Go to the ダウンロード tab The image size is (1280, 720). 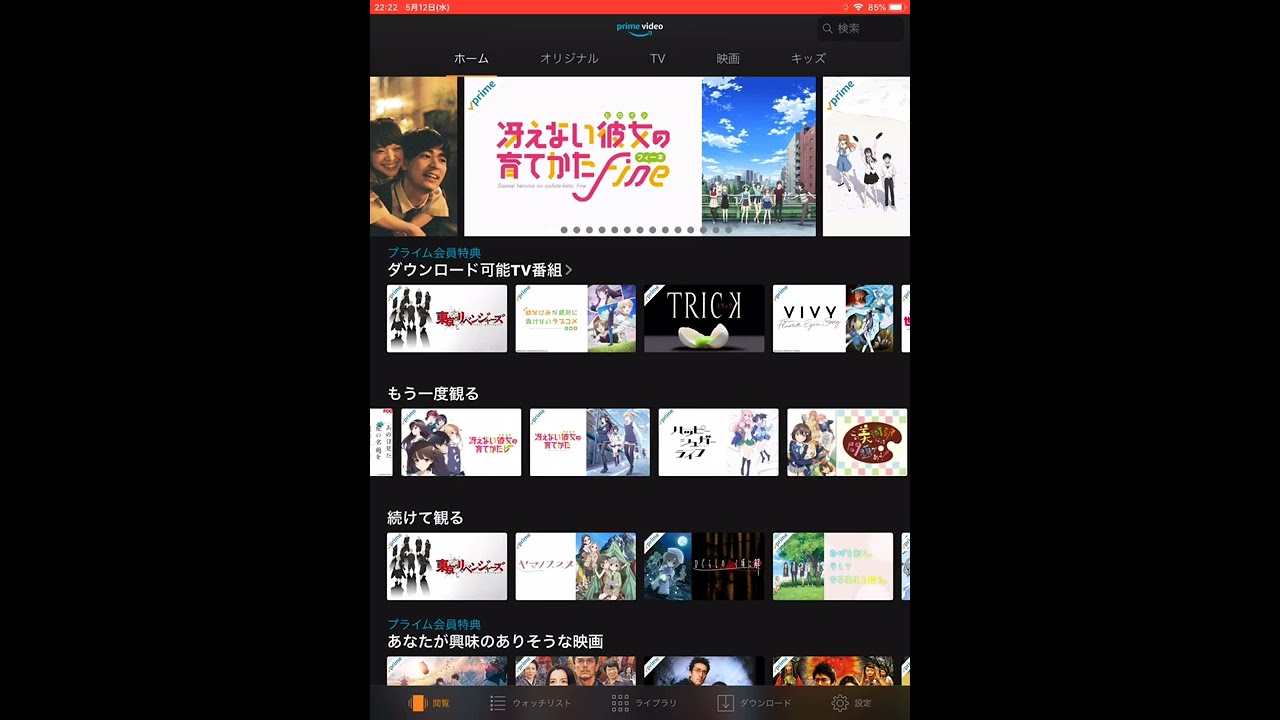pos(755,703)
